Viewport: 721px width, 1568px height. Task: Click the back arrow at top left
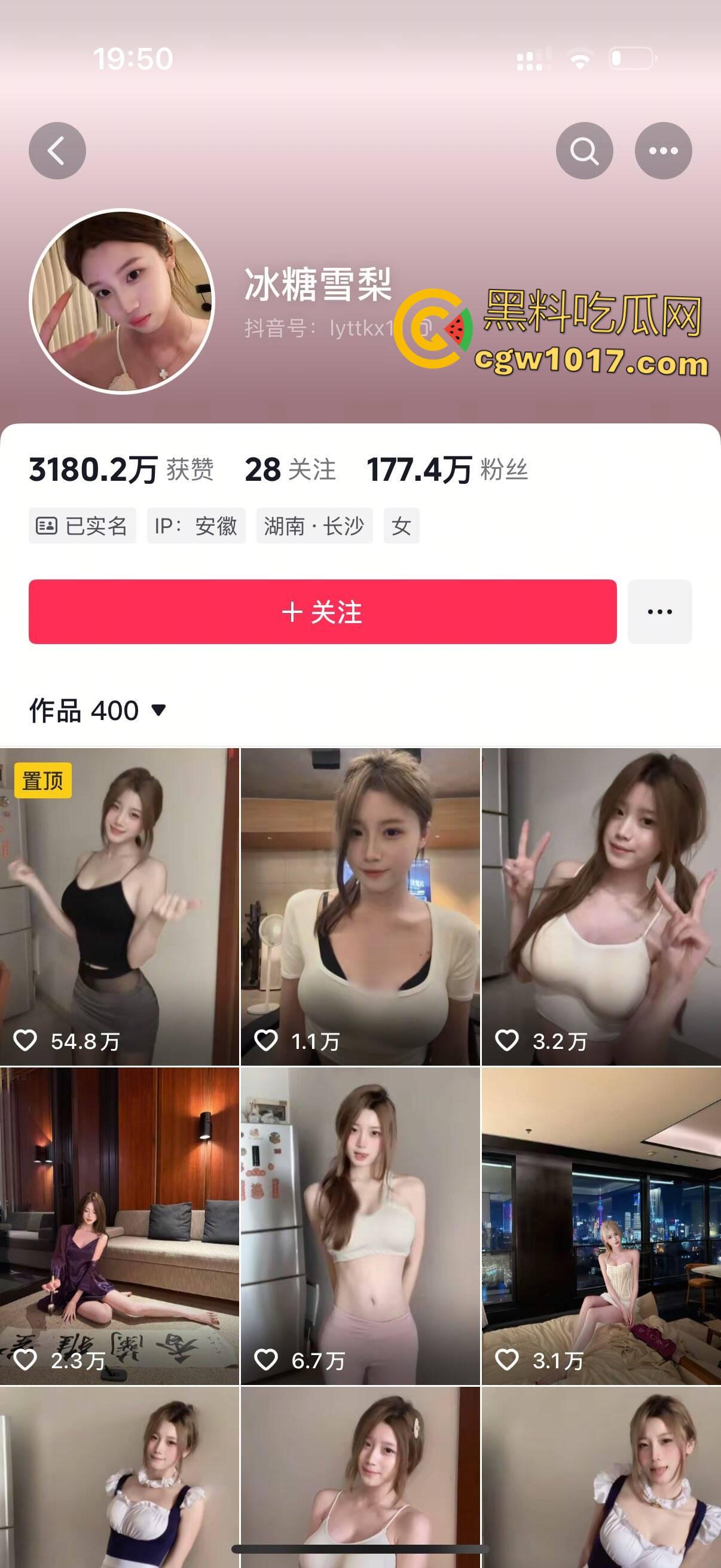[x=57, y=151]
